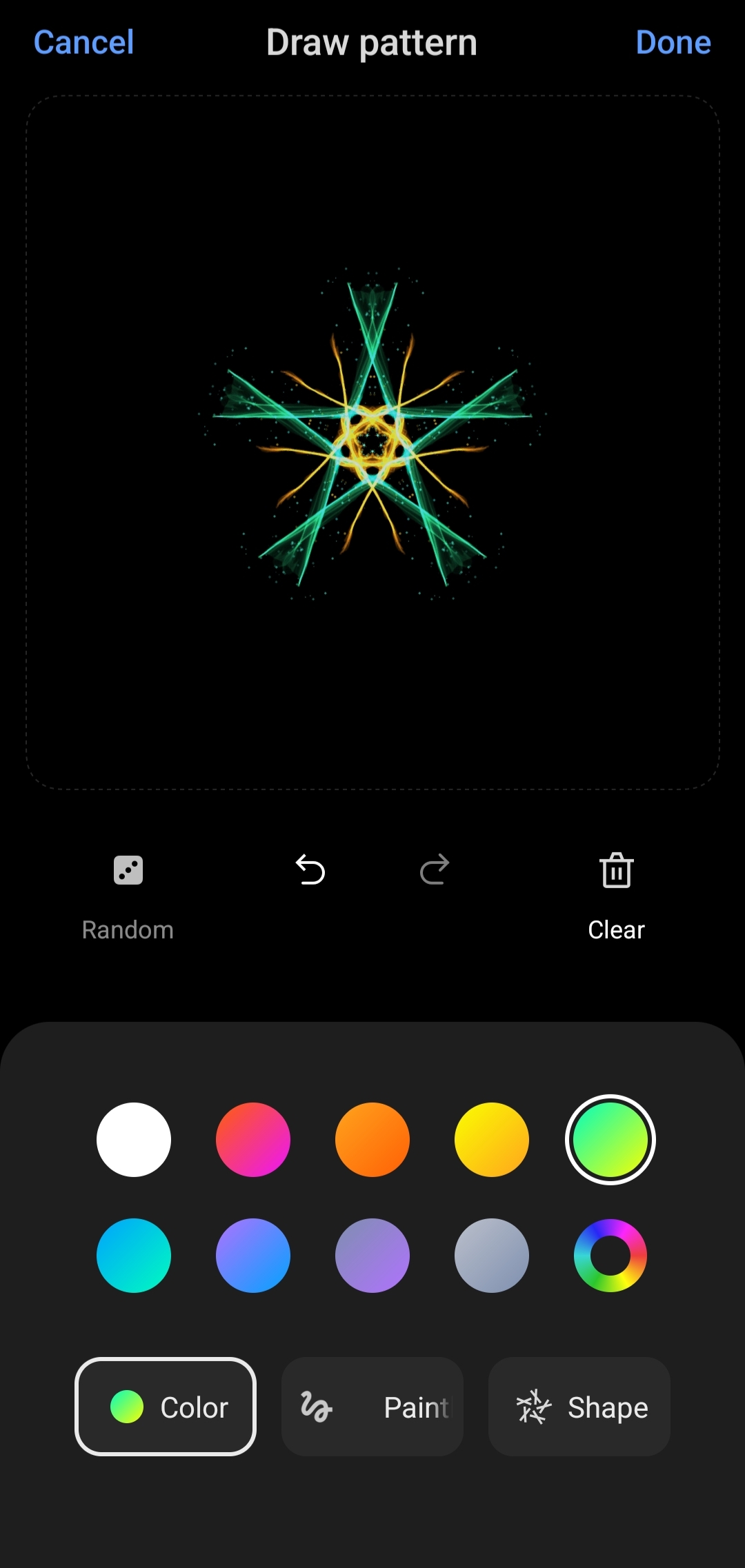Open the Shape tab
745x1568 pixels.
click(x=579, y=1407)
